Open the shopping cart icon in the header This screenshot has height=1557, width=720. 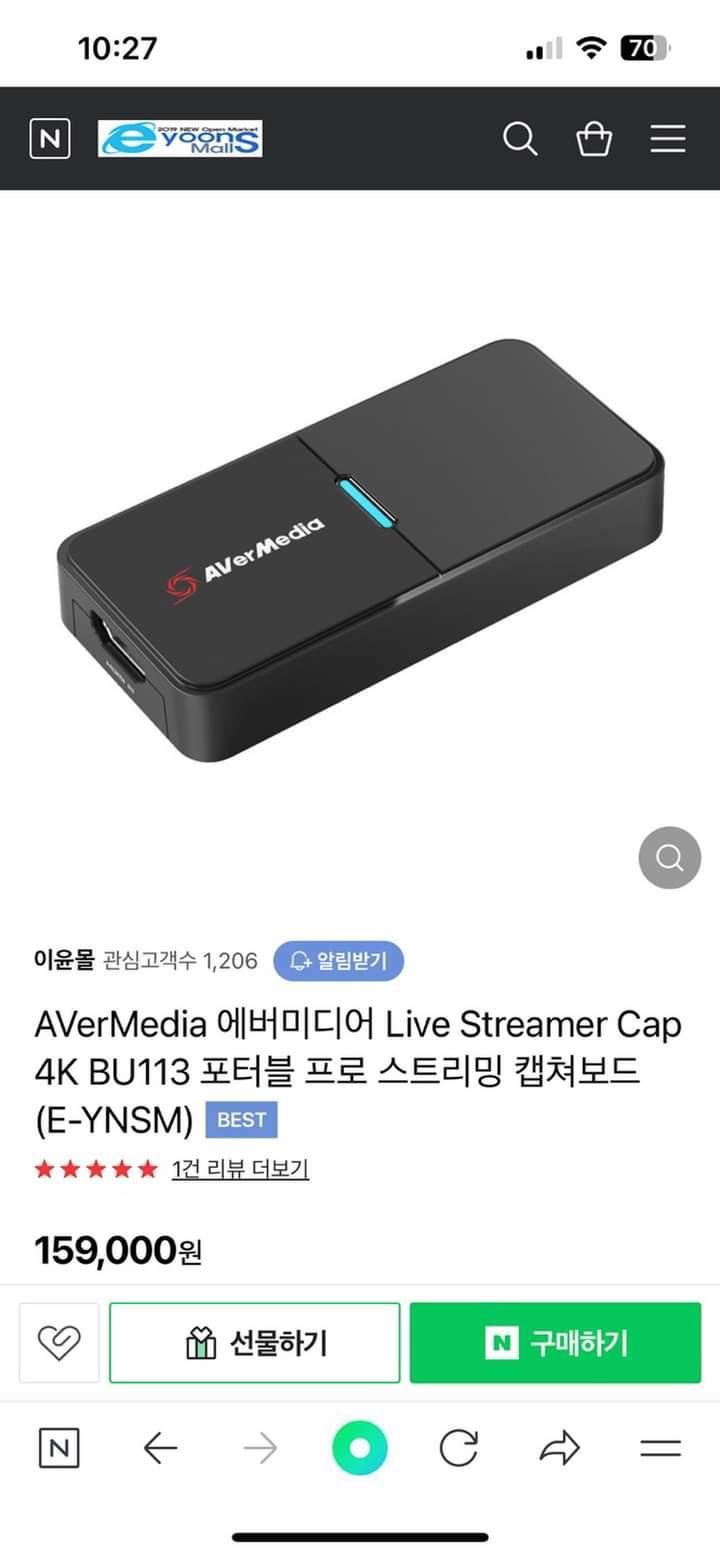pos(595,139)
